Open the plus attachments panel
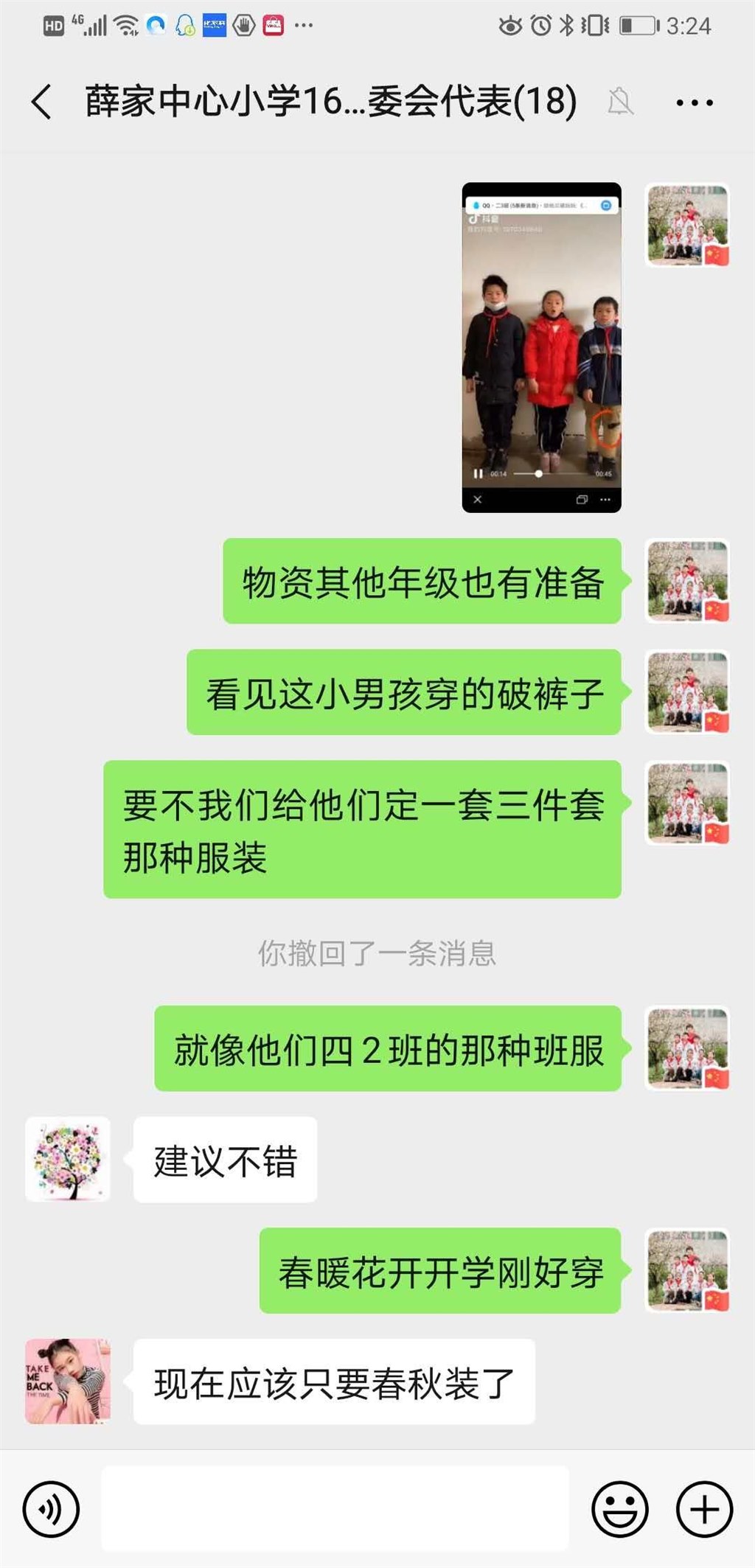The width and height of the screenshot is (755, 1568). [704, 1510]
